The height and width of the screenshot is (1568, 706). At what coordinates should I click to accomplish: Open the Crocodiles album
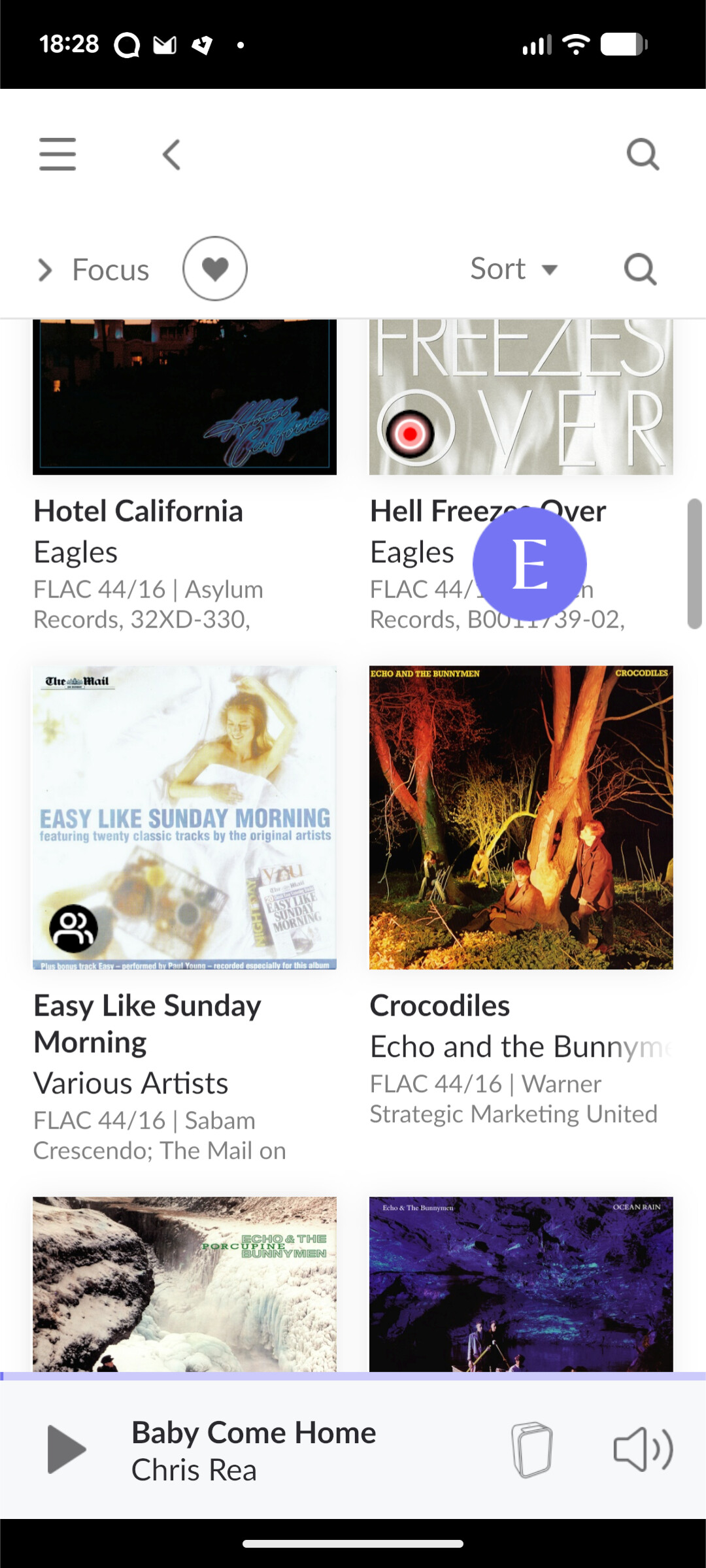(x=520, y=817)
